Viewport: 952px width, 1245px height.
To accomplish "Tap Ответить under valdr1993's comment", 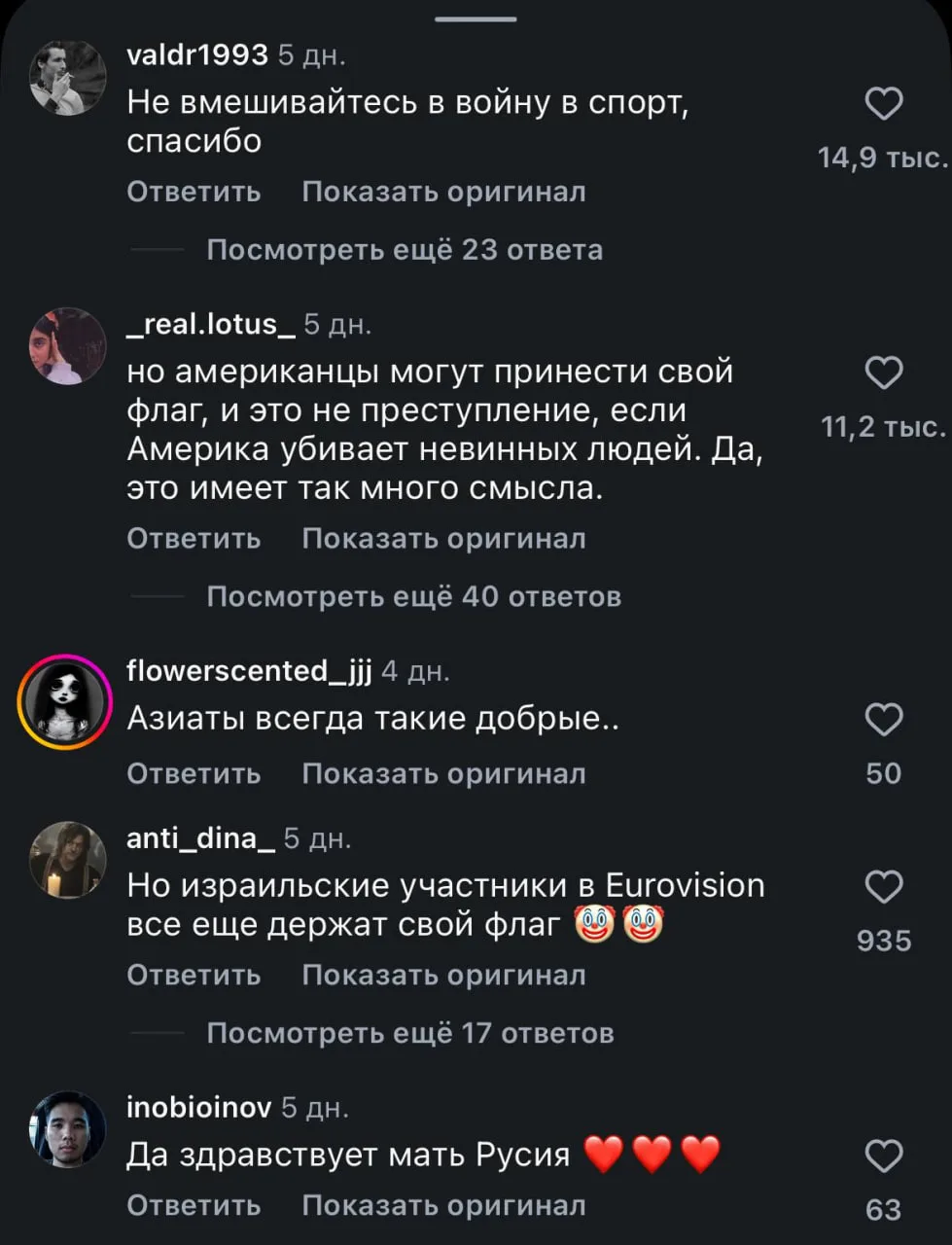I will (x=194, y=192).
